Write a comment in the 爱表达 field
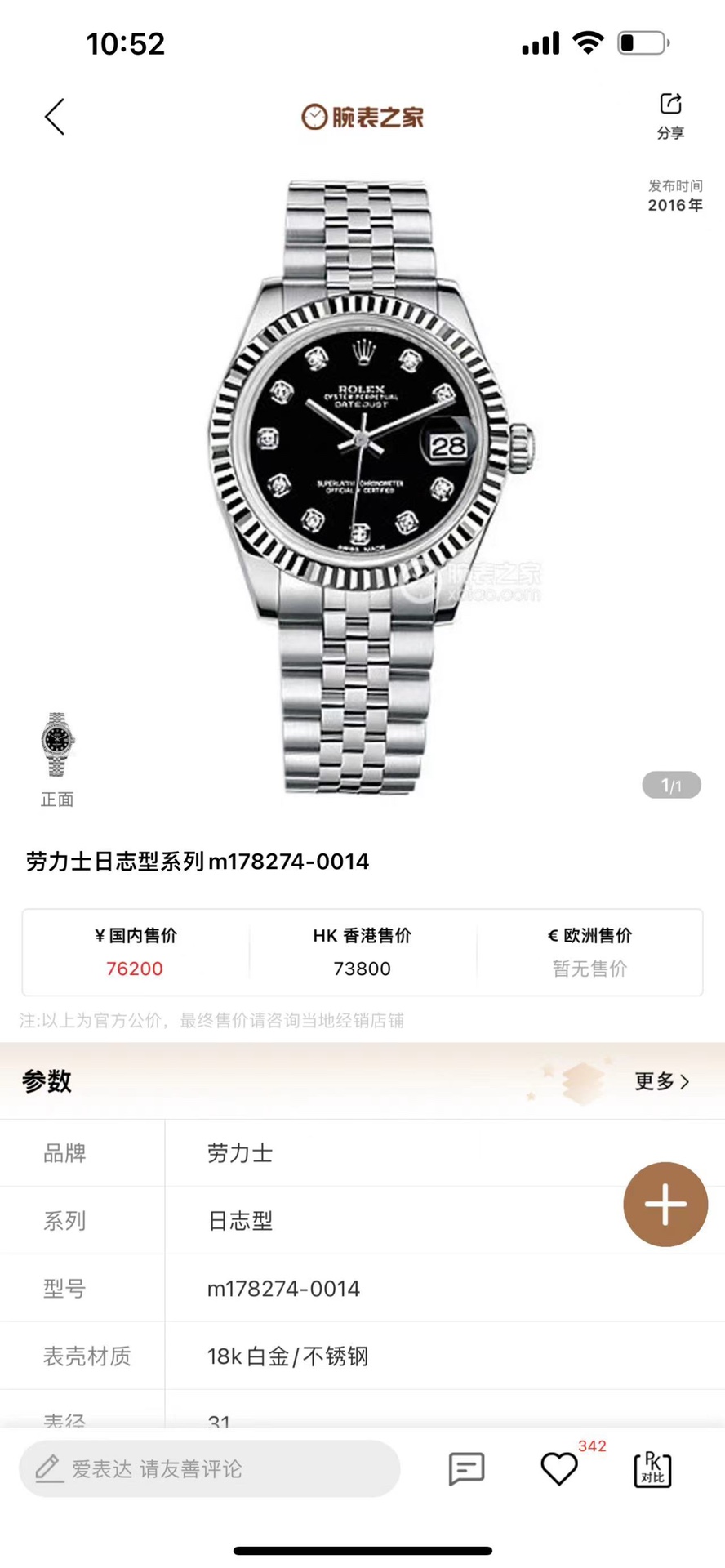 [209, 1469]
